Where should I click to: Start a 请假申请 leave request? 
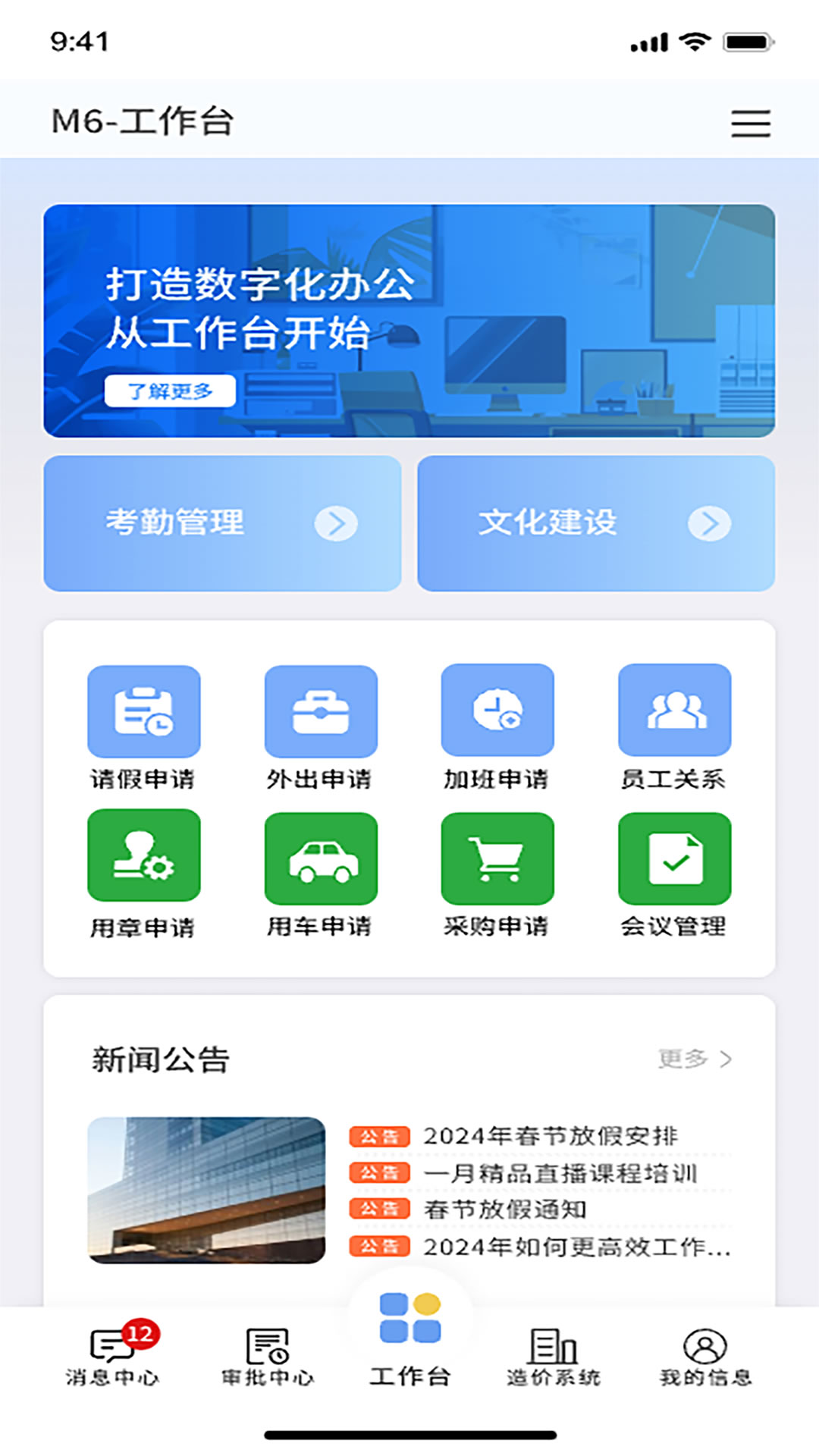[x=143, y=728]
